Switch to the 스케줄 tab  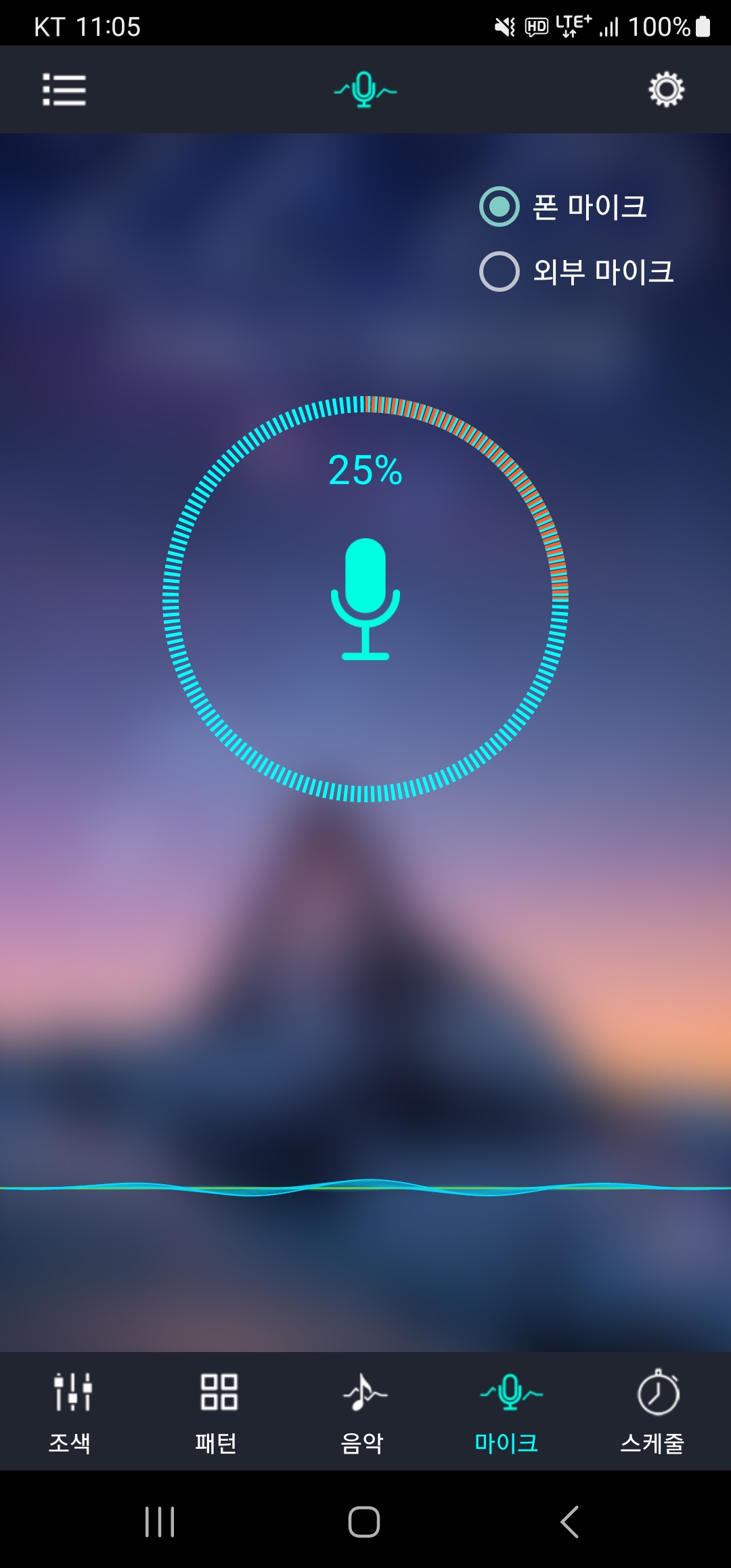click(x=655, y=1411)
